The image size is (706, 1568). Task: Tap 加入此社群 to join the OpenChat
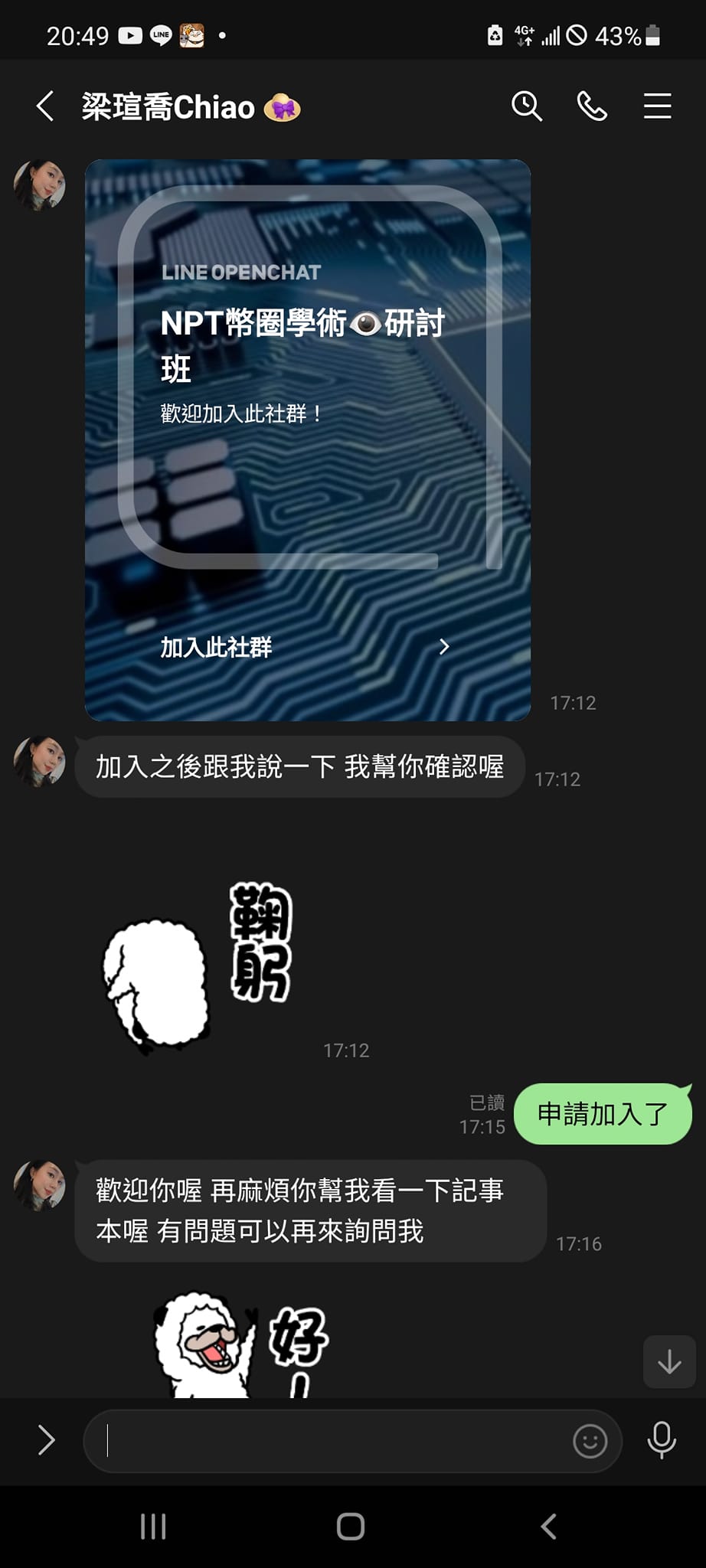305,647
